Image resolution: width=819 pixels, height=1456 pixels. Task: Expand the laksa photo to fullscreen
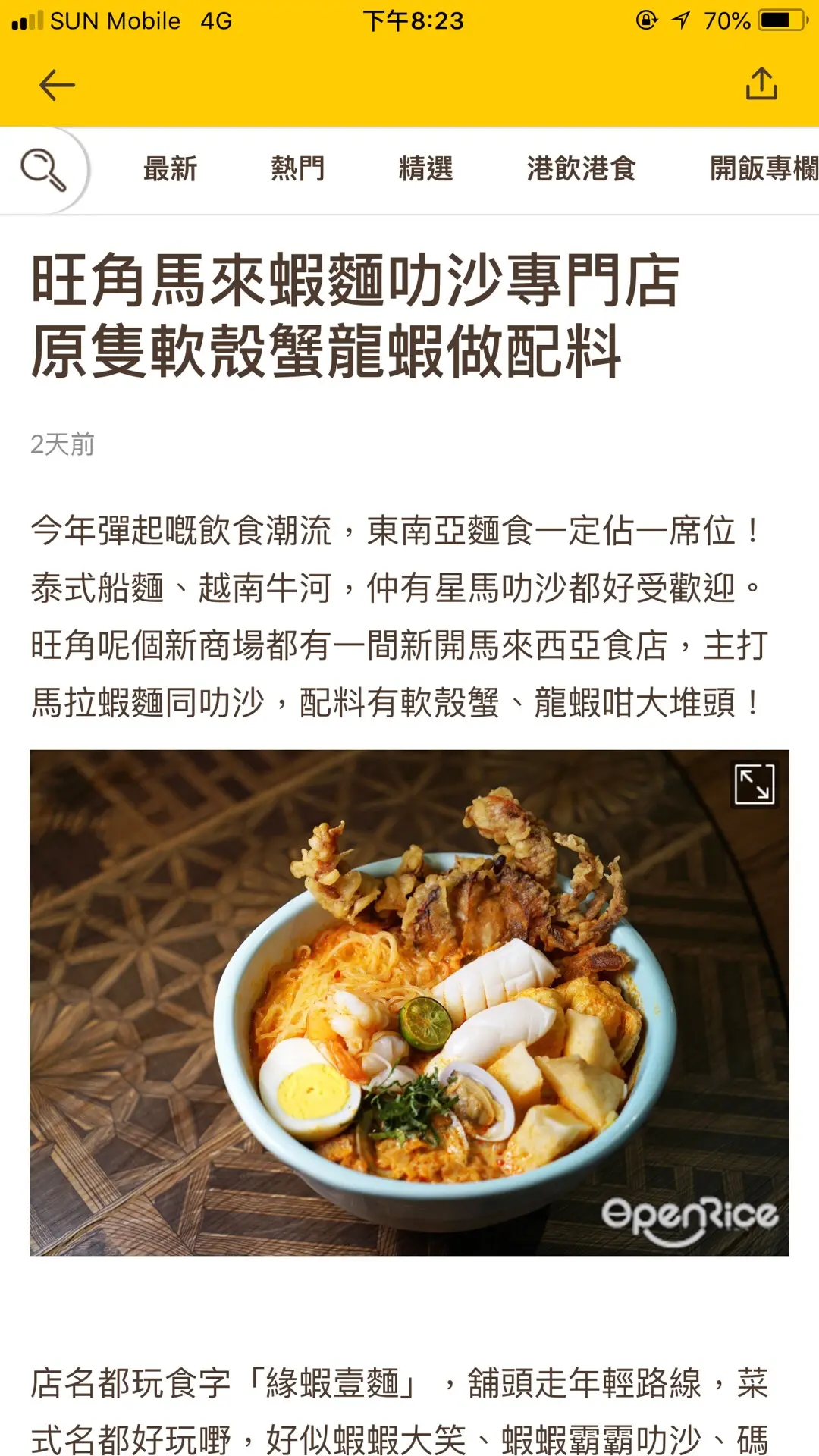pos(754,784)
